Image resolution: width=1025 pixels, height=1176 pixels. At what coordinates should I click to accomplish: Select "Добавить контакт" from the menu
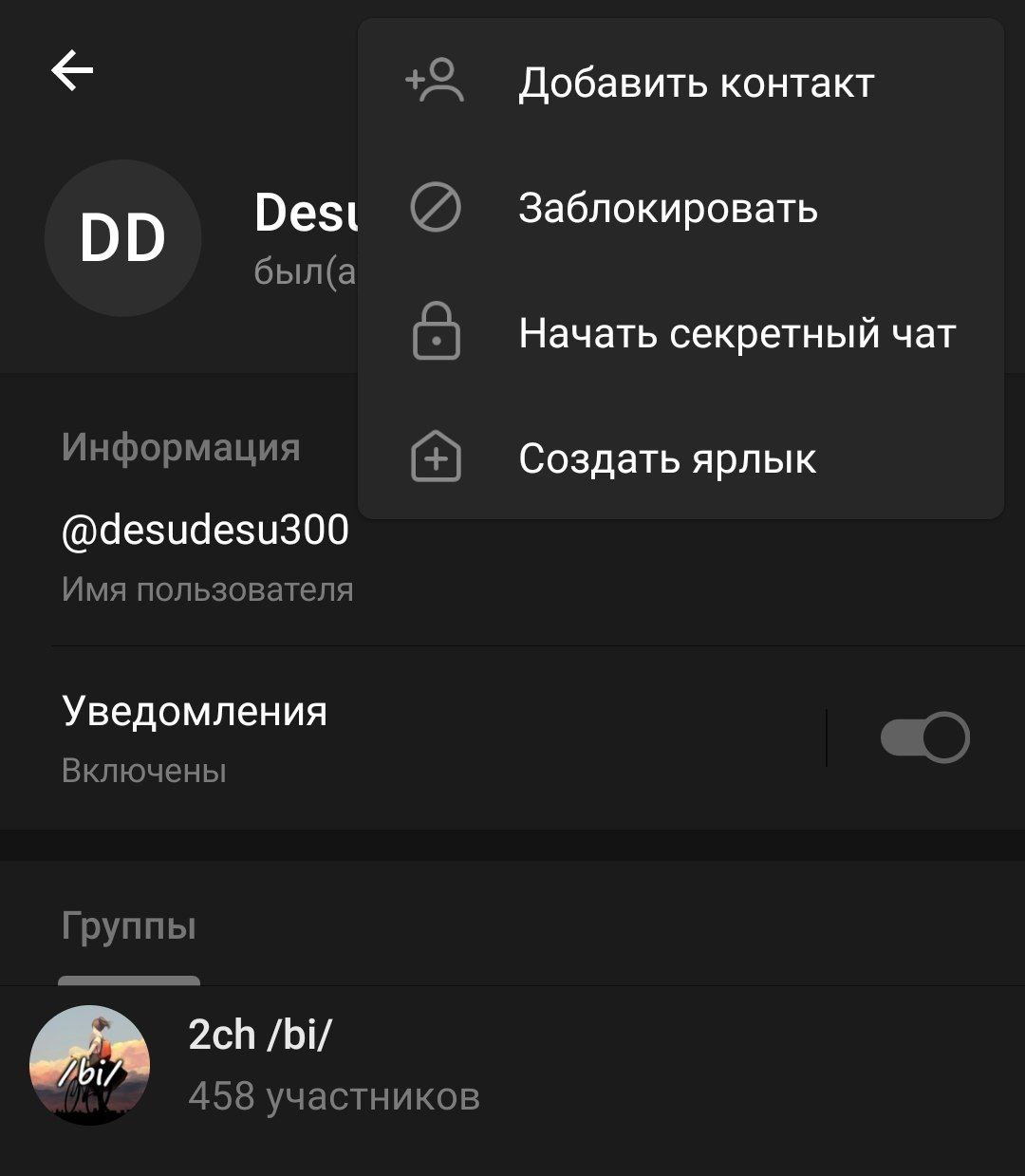click(x=680, y=83)
